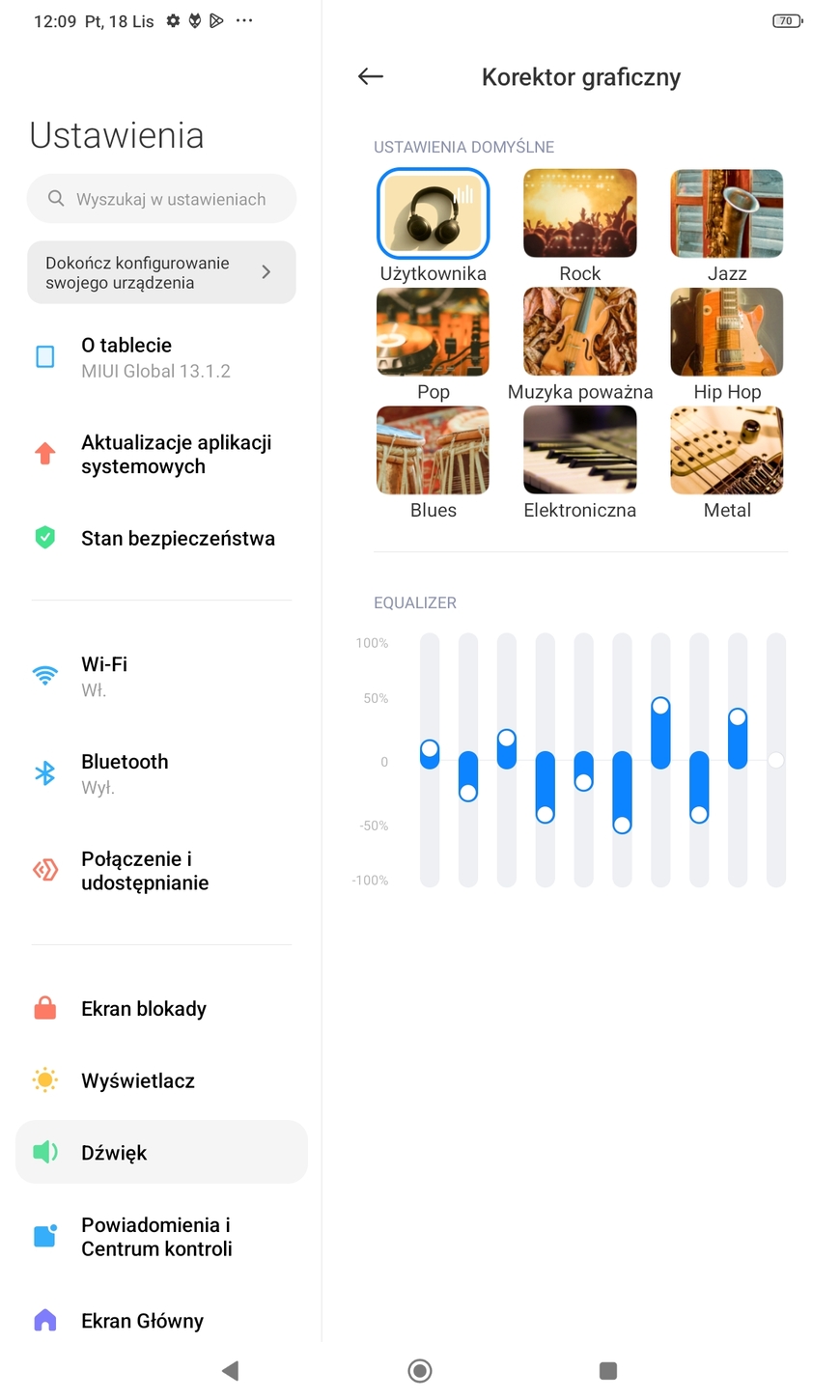Open Bluetooth settings
The image size is (840, 1400).
pyautogui.click(x=161, y=773)
